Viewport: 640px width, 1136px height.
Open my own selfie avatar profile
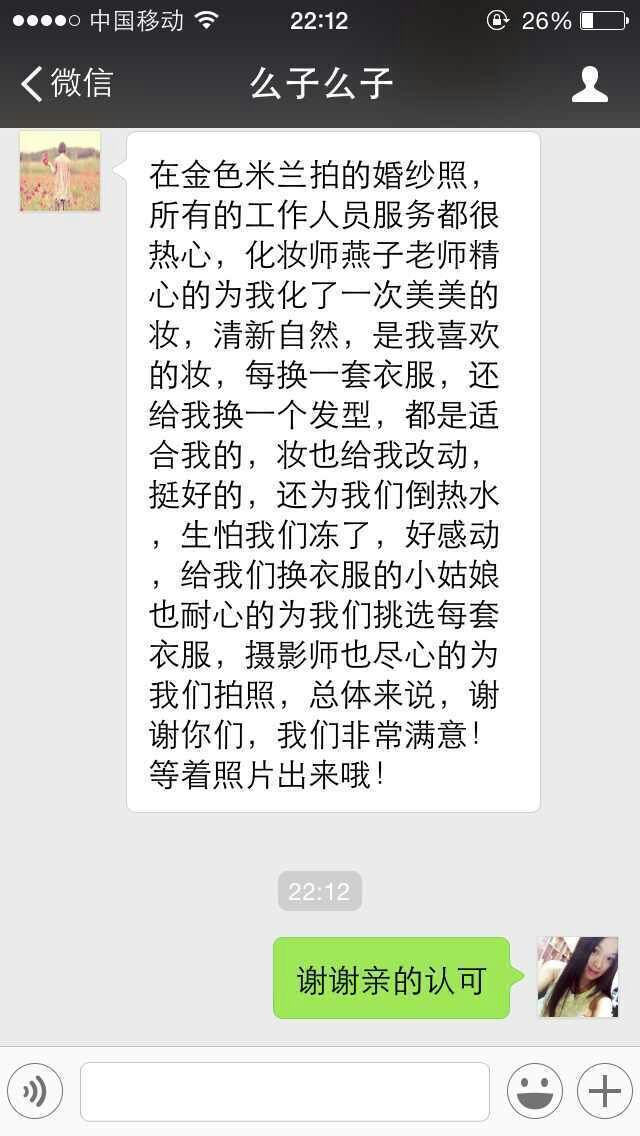click(578, 977)
